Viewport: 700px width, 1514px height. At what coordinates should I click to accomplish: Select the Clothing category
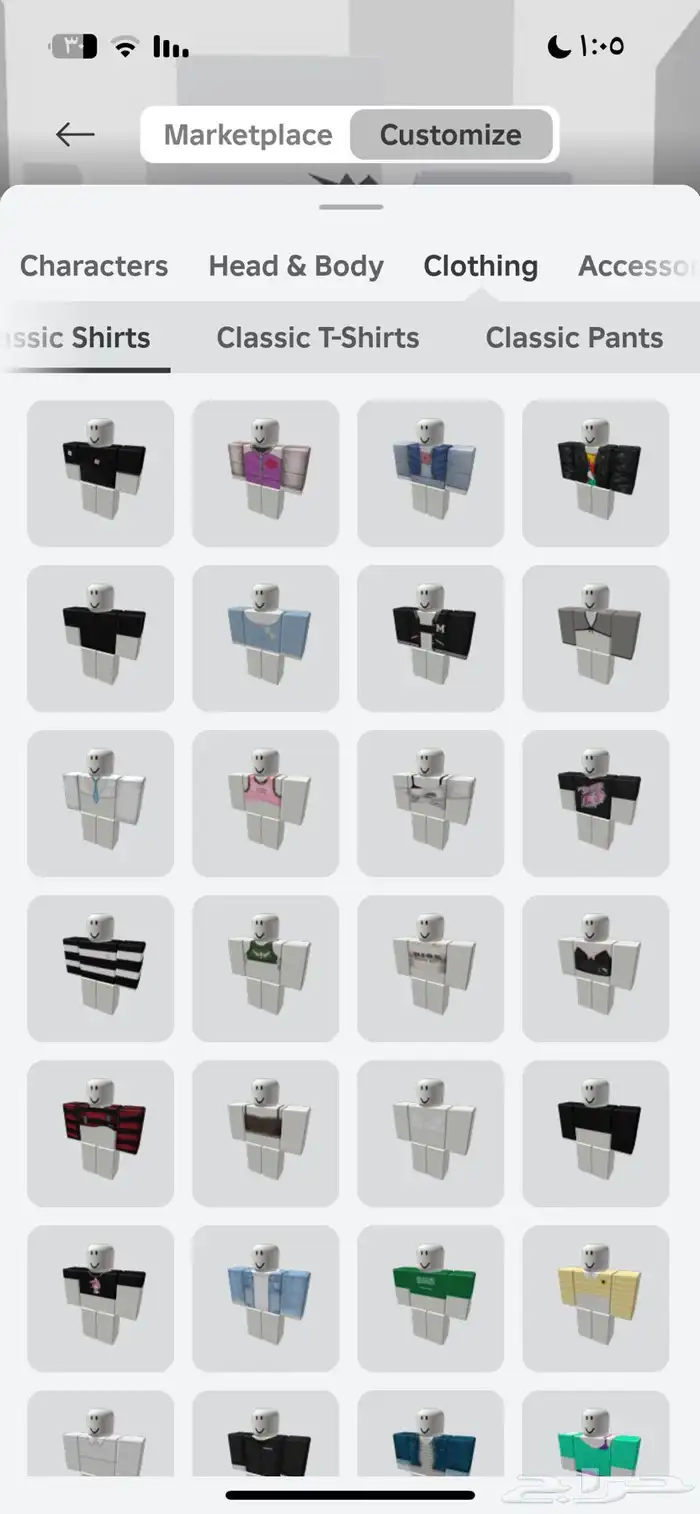click(480, 266)
